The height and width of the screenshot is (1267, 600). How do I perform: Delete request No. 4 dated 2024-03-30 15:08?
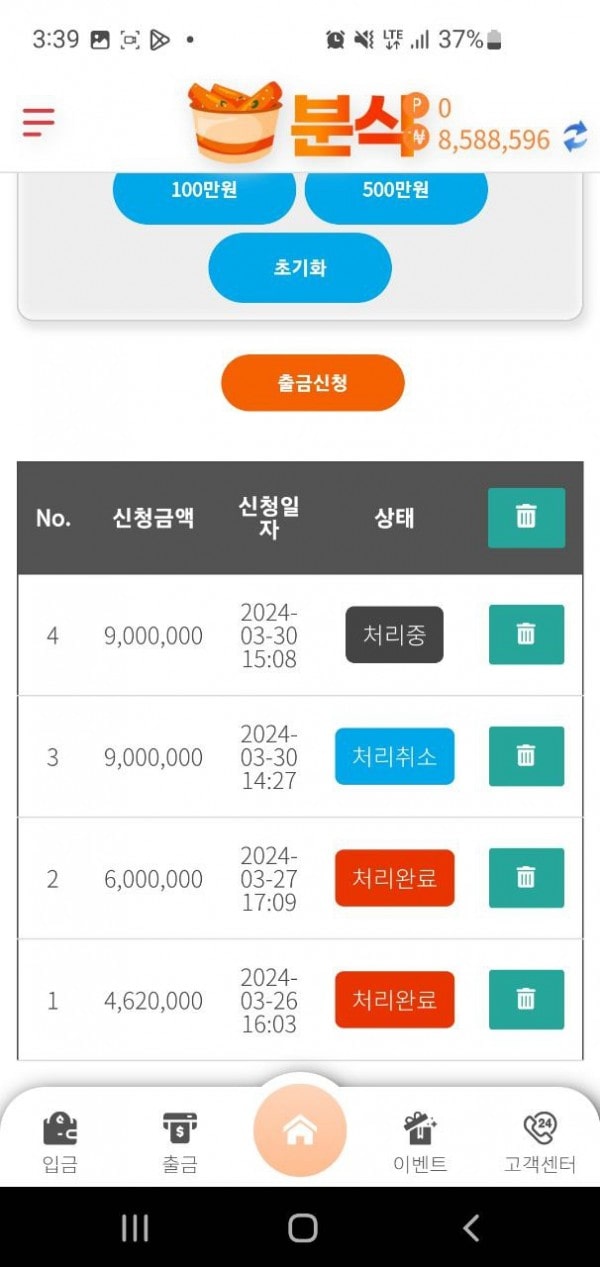point(526,634)
